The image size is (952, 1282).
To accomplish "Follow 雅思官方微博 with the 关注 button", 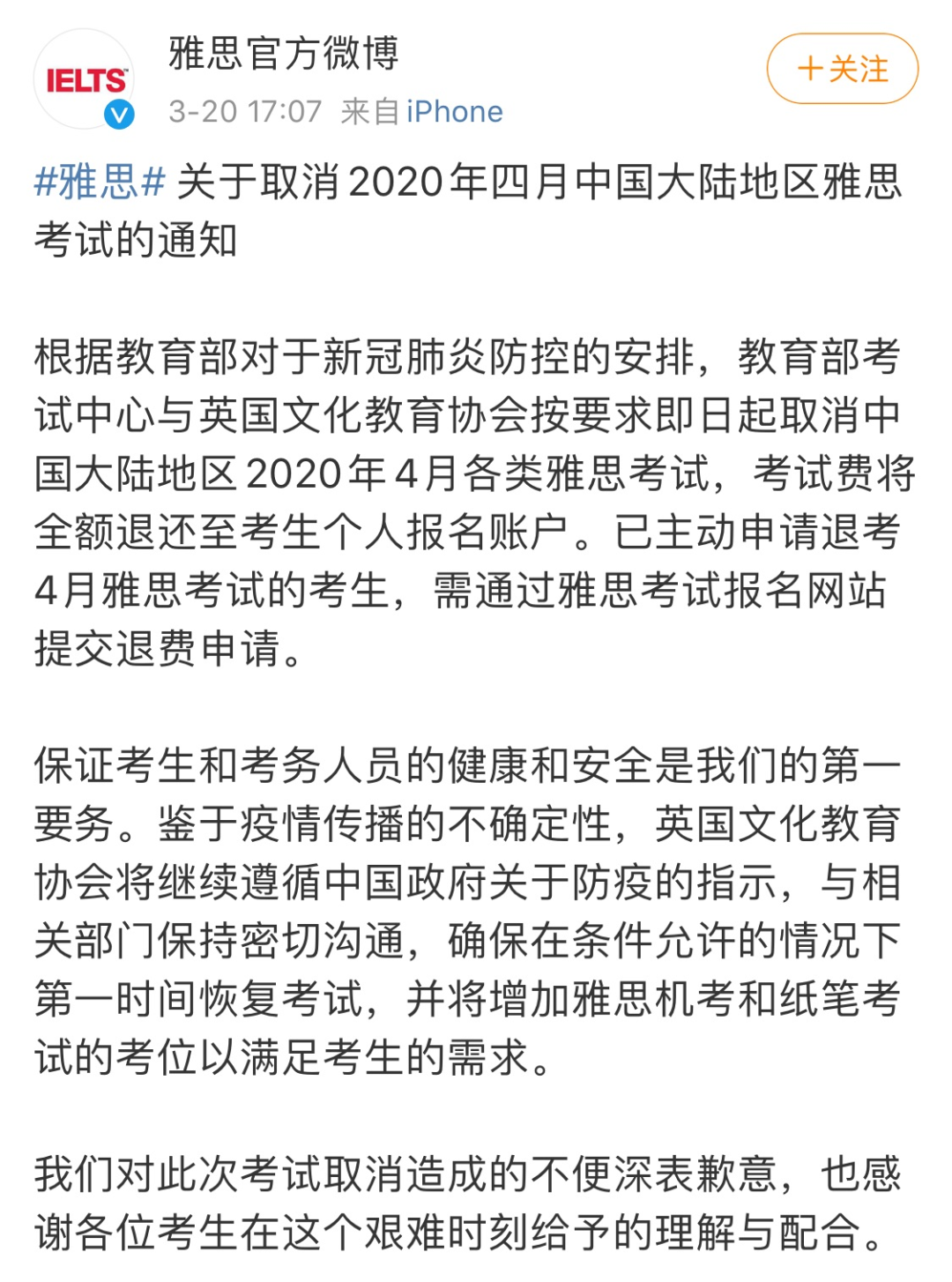I will [842, 69].
